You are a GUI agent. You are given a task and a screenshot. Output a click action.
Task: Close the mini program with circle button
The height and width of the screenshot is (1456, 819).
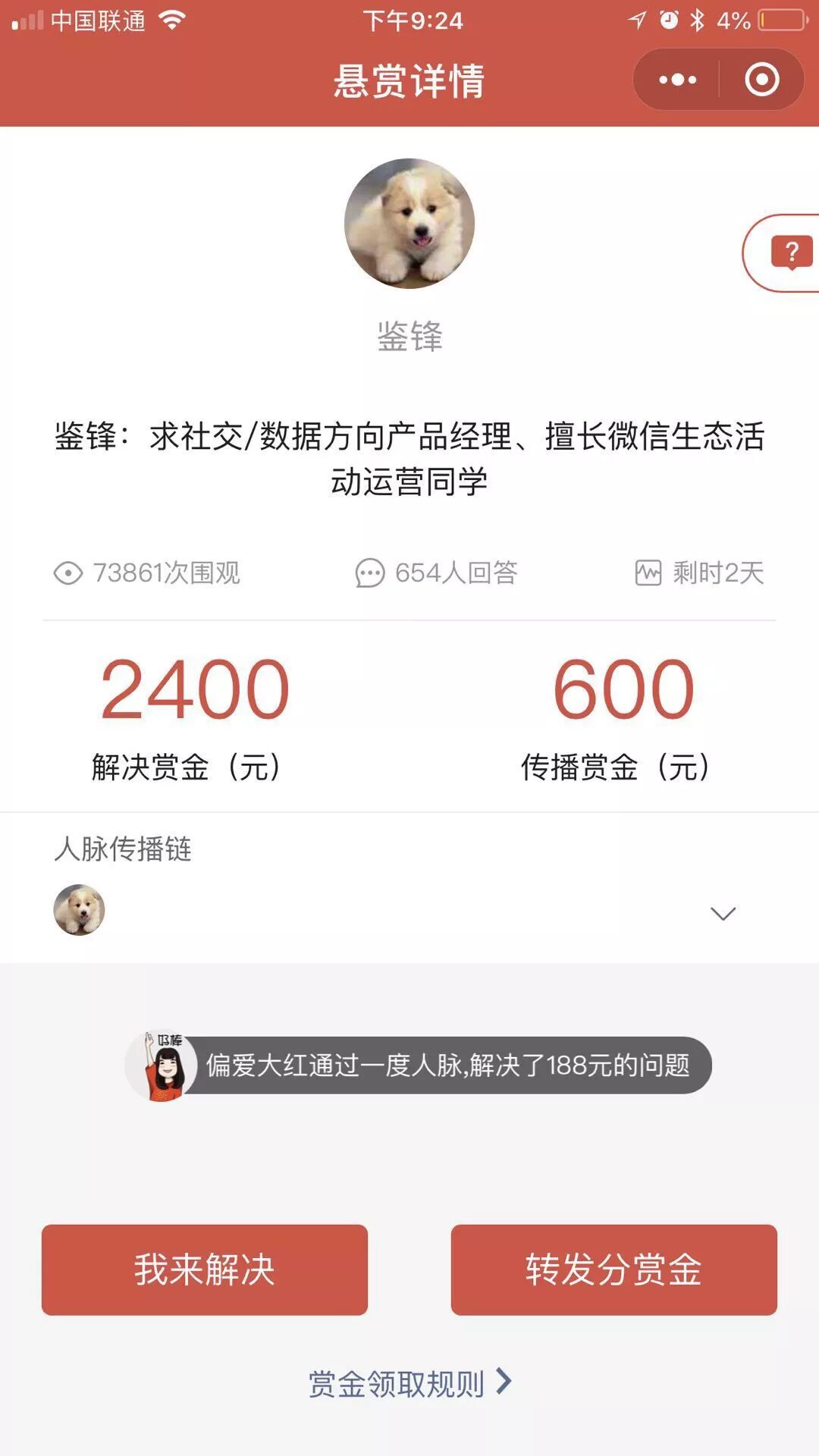761,80
